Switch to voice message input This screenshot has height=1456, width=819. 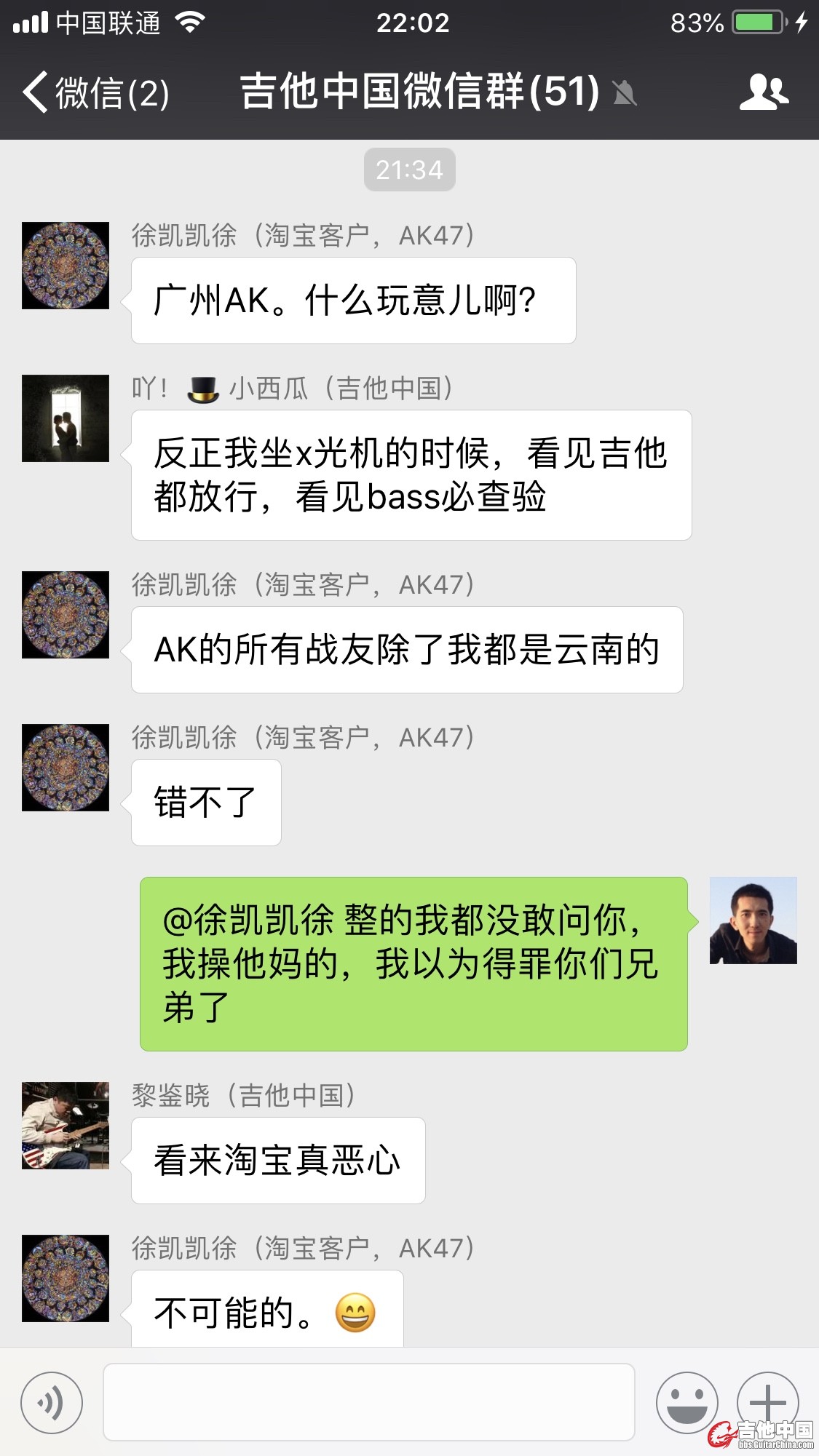coord(52,1403)
